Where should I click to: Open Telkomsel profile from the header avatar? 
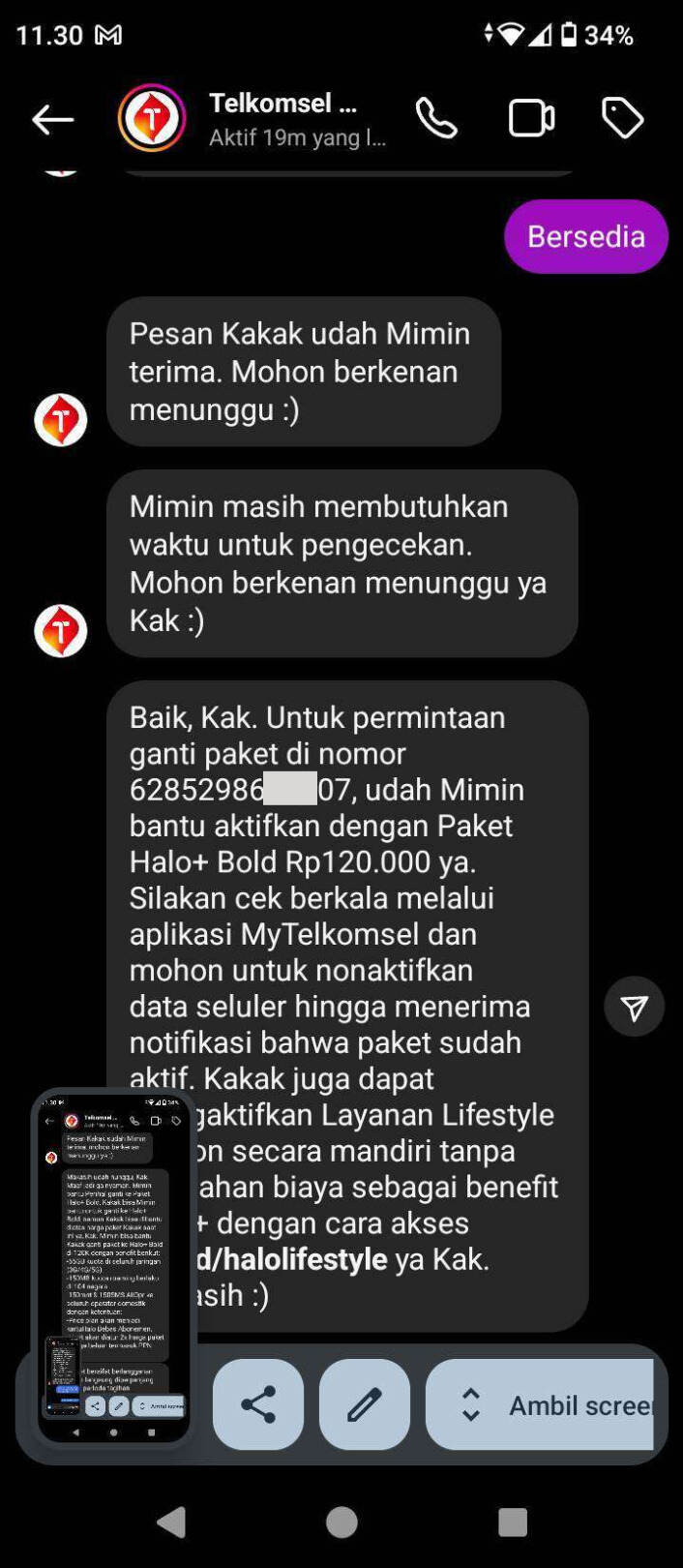pyautogui.click(x=152, y=118)
